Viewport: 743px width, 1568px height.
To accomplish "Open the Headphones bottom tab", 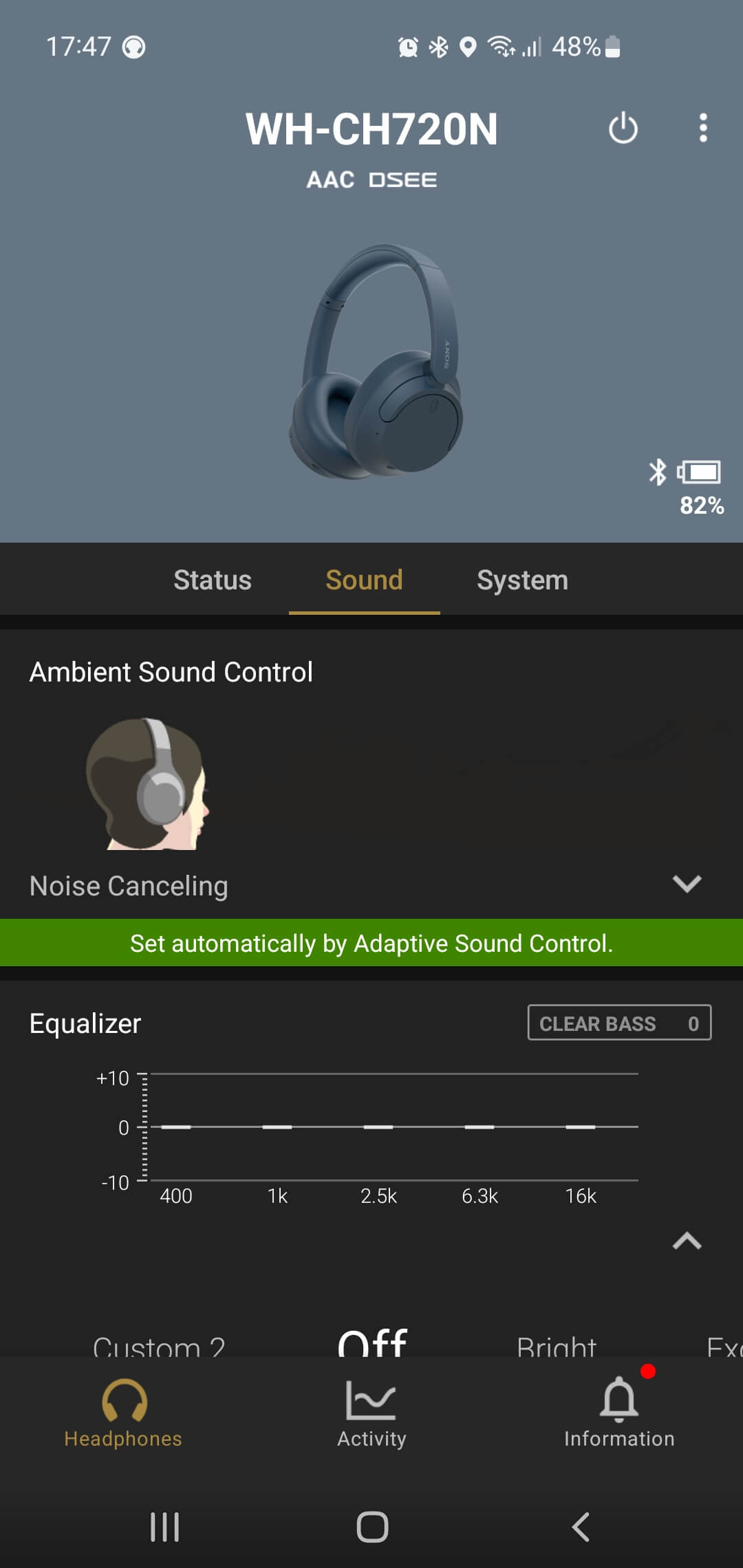I will pos(123,1413).
